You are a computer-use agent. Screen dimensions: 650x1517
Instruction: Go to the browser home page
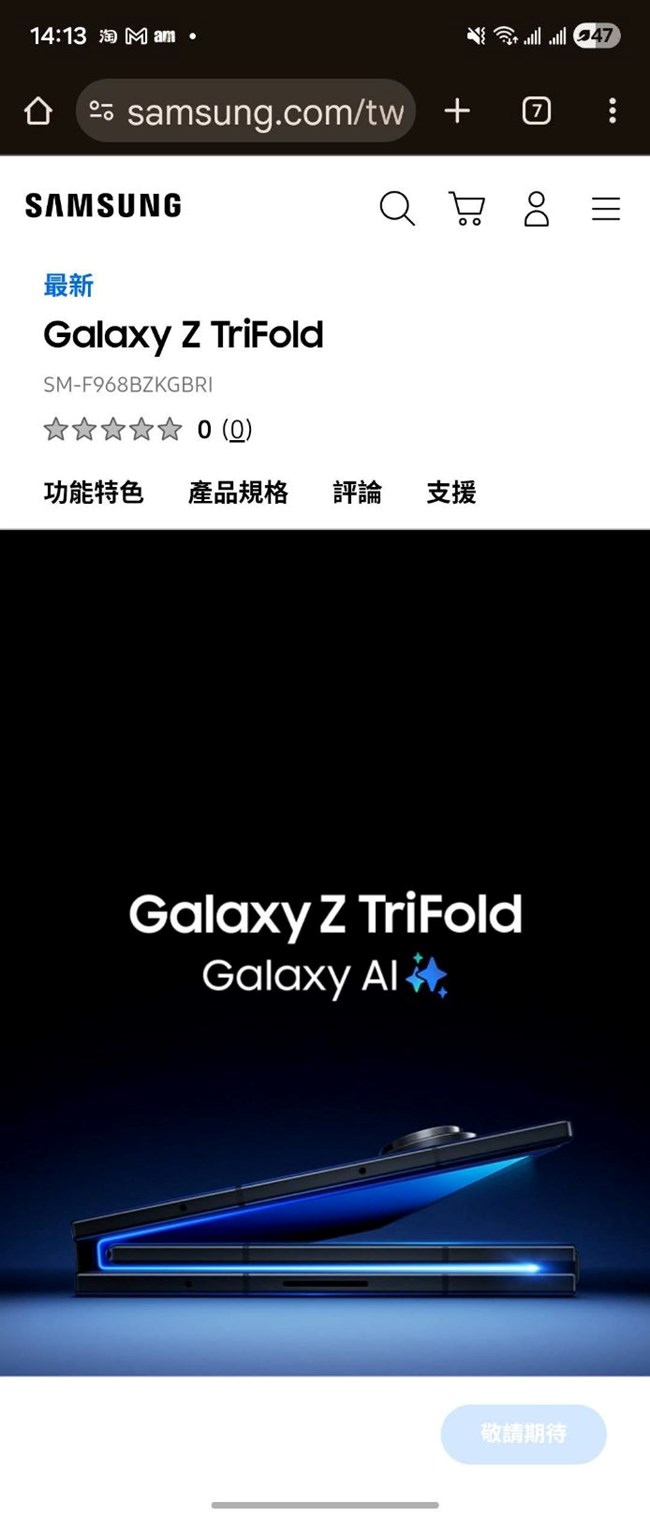(x=38, y=111)
